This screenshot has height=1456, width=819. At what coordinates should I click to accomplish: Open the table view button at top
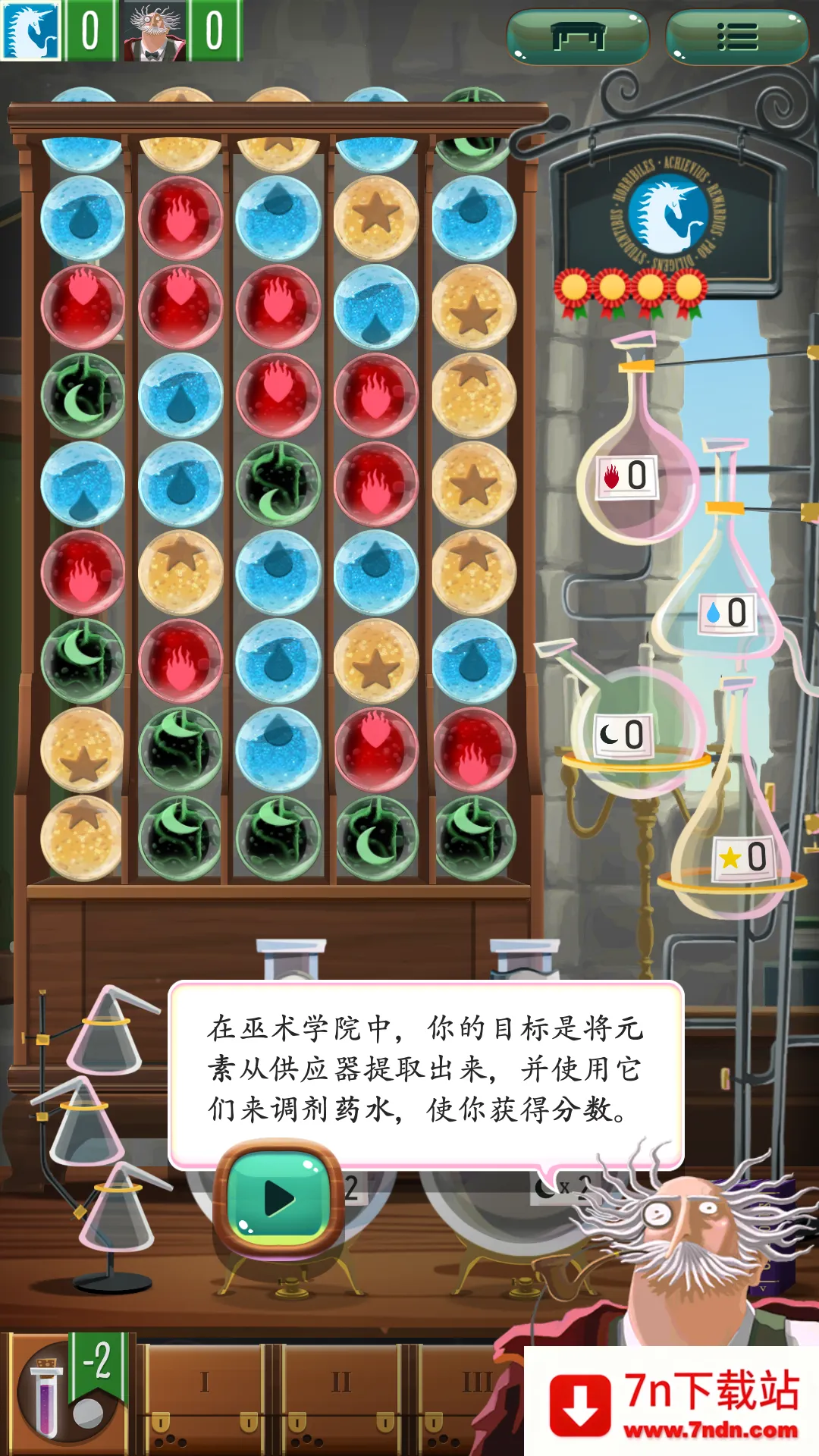point(578,36)
